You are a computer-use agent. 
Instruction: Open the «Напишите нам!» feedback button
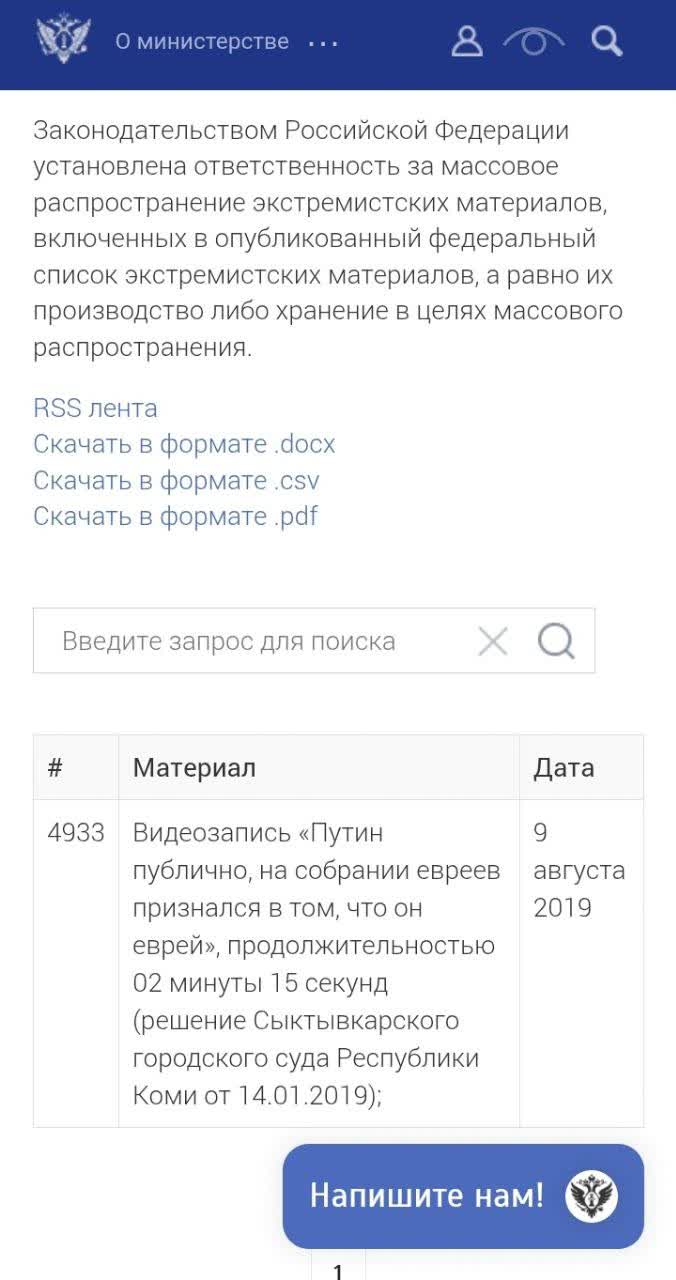click(x=463, y=1196)
